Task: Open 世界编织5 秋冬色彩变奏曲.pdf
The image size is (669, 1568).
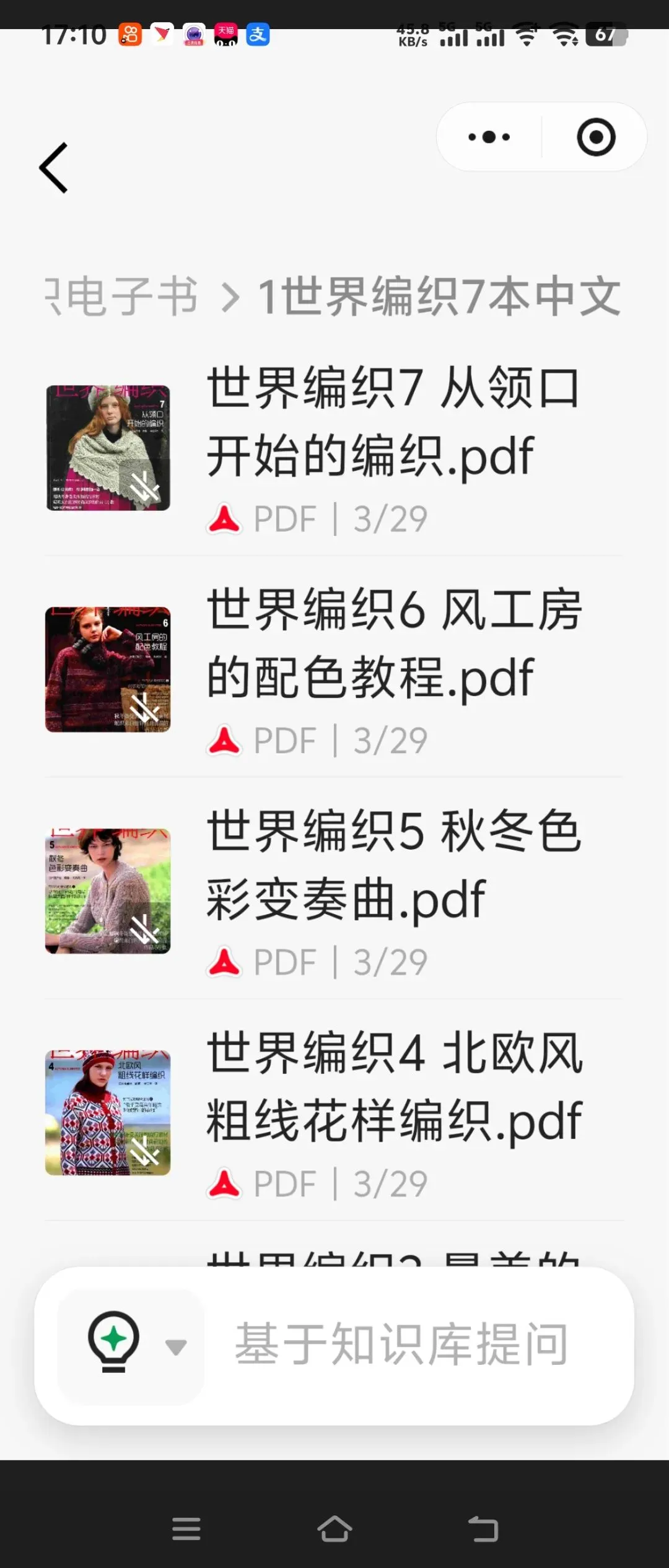Action: coord(334,891)
